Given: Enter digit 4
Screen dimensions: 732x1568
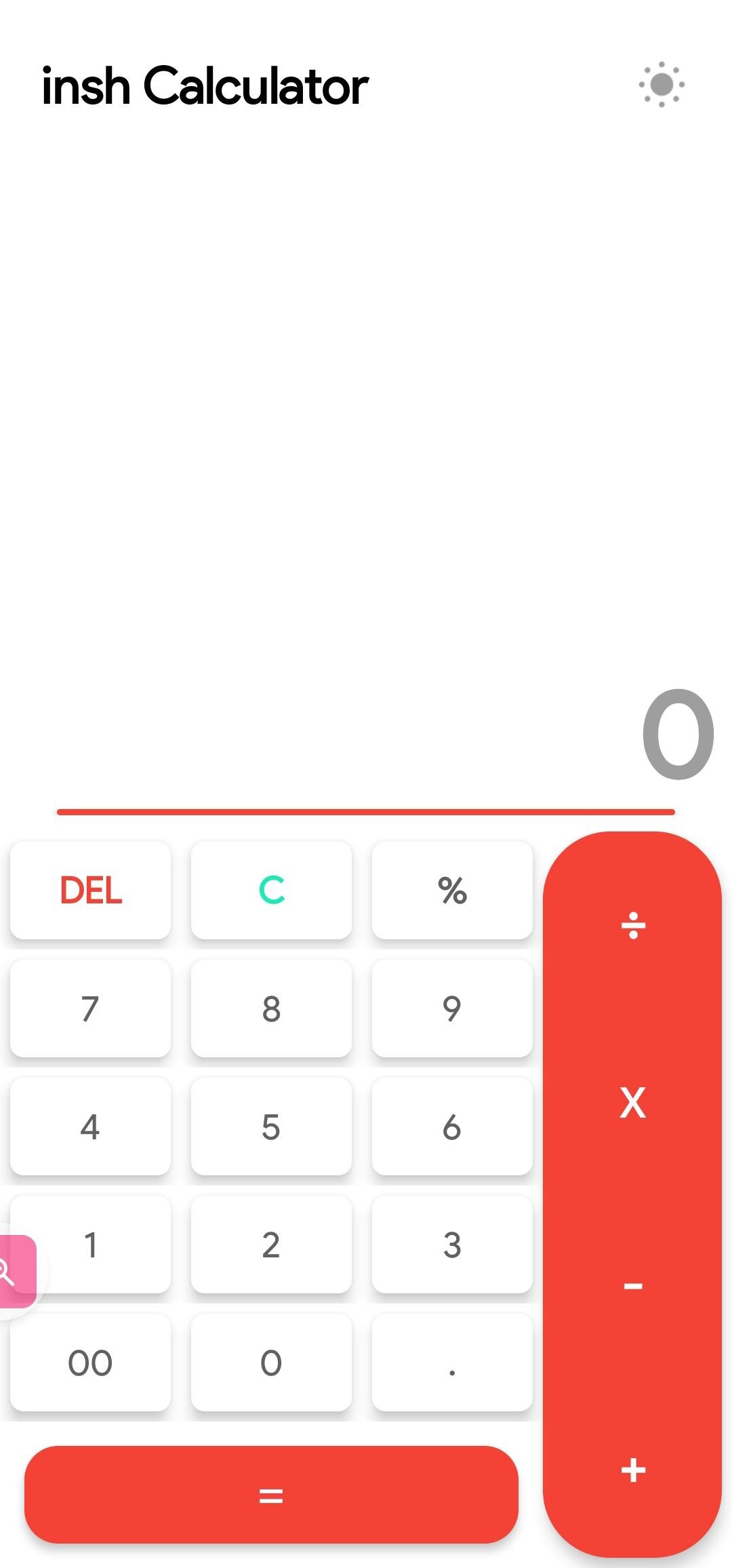Looking at the screenshot, I should [91, 1126].
